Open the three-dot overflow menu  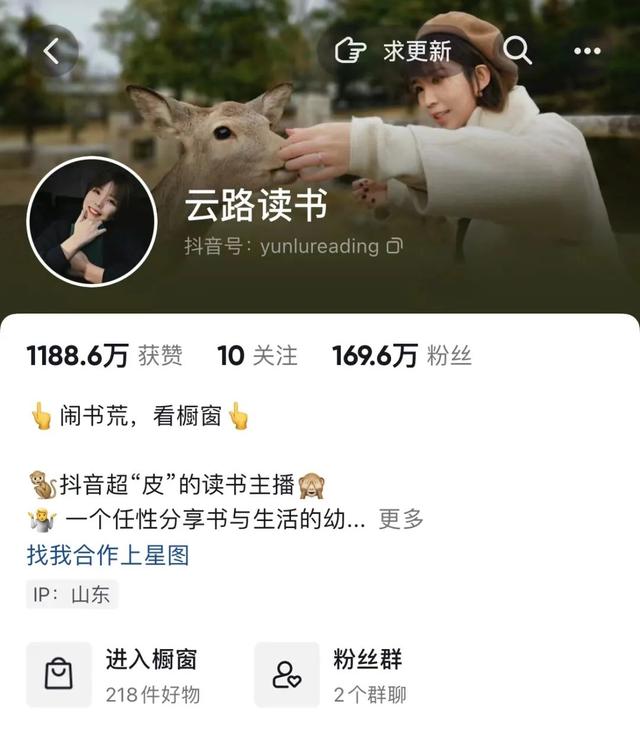coord(586,50)
